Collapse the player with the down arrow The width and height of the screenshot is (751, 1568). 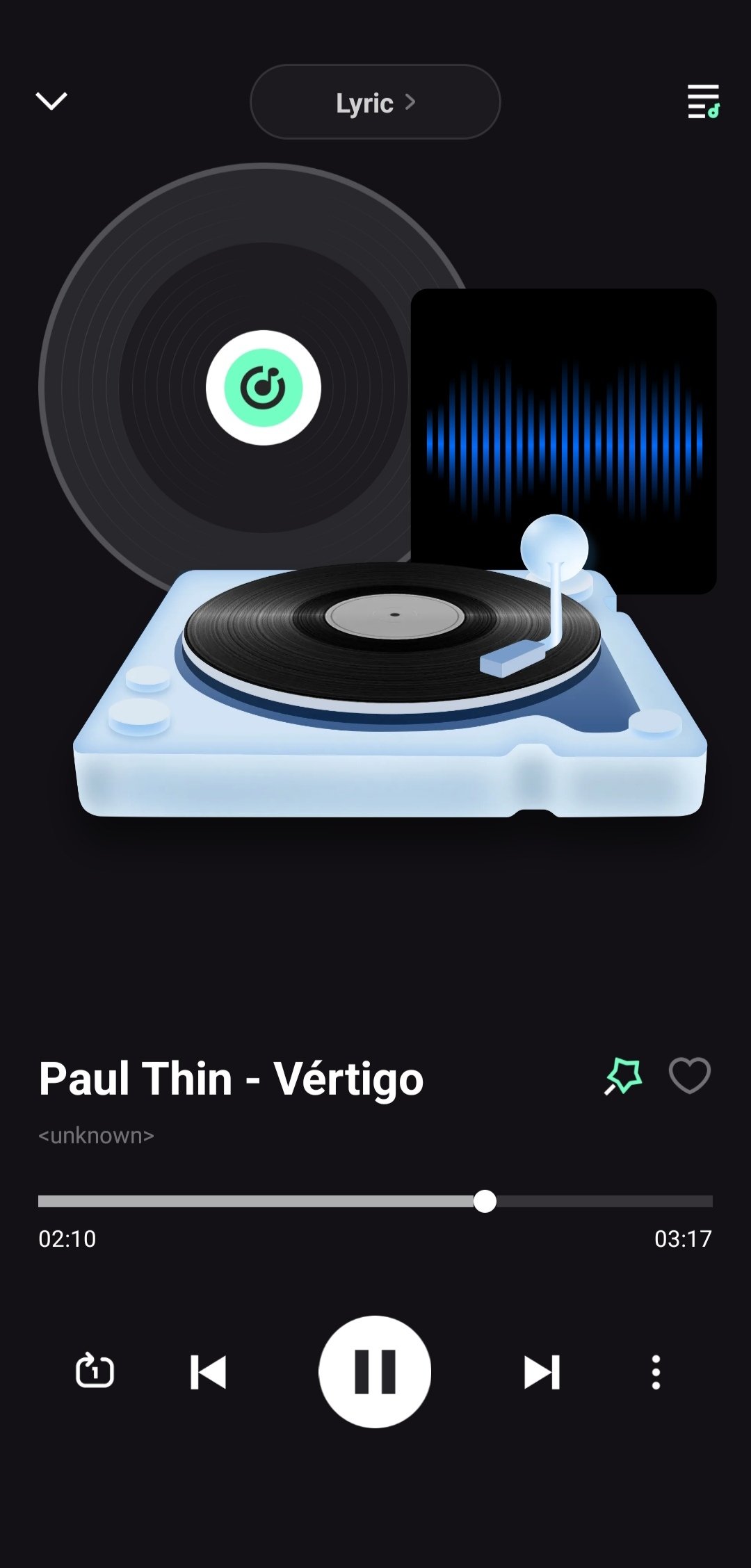[51, 101]
